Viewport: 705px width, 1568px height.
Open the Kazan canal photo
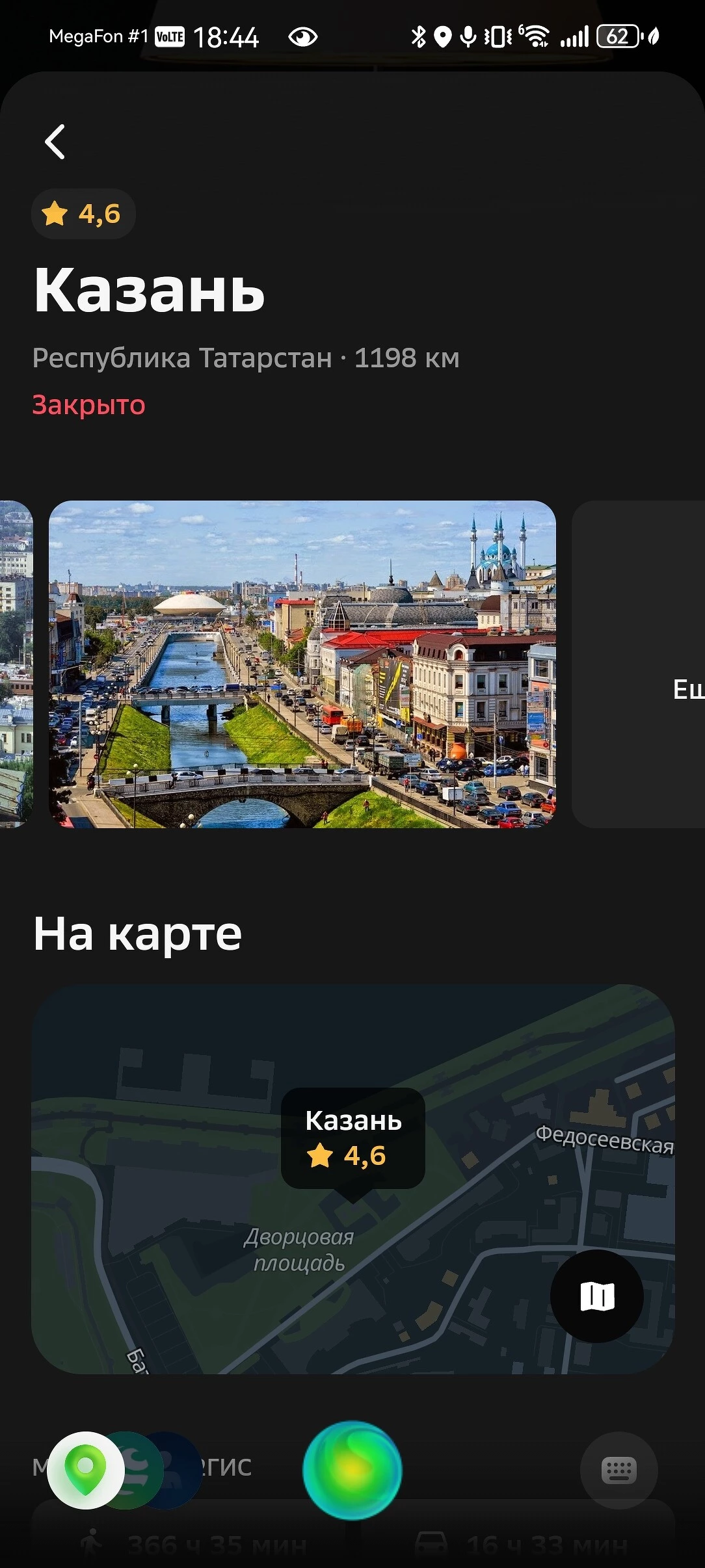pos(302,664)
